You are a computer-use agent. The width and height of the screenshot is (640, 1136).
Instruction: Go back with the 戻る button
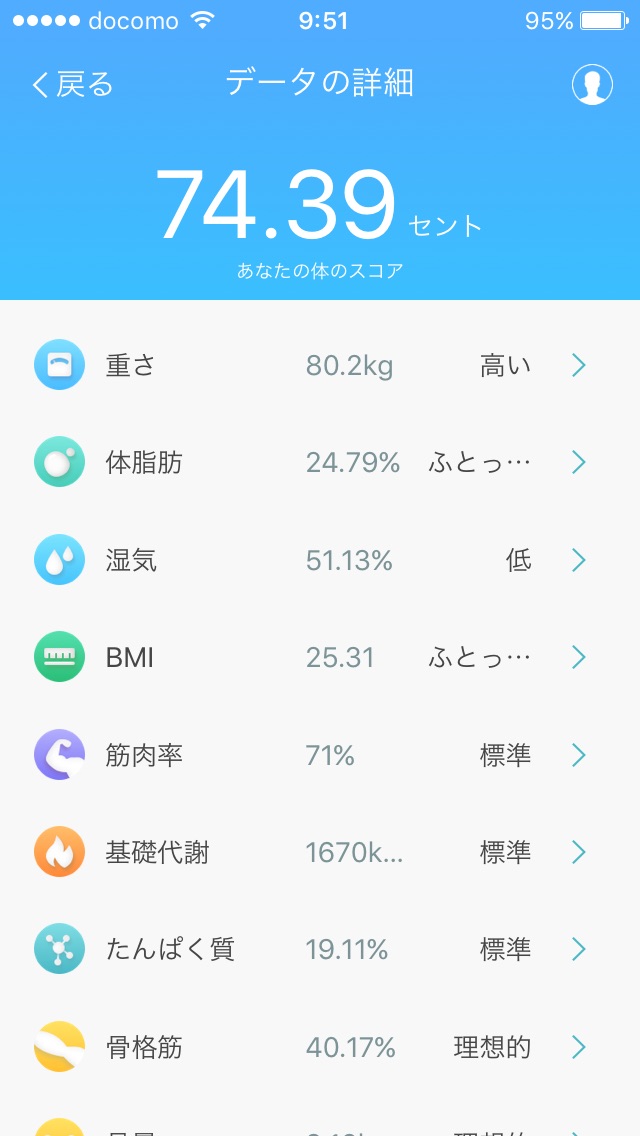click(x=72, y=85)
